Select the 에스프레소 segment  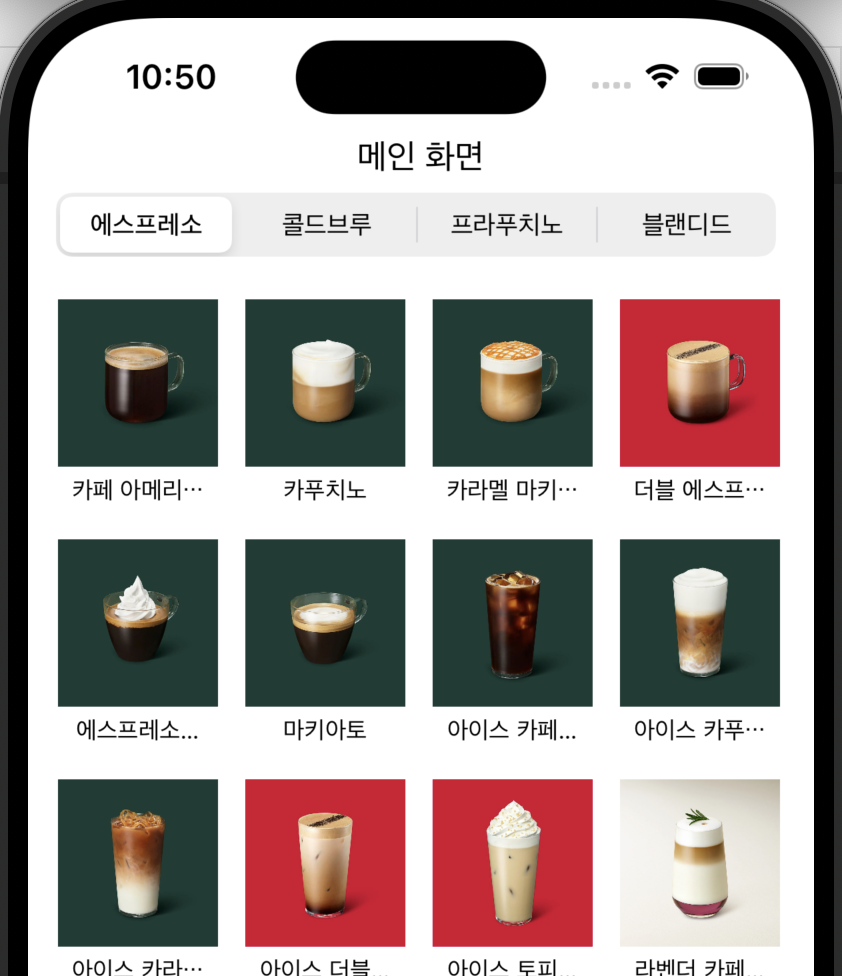coord(146,224)
